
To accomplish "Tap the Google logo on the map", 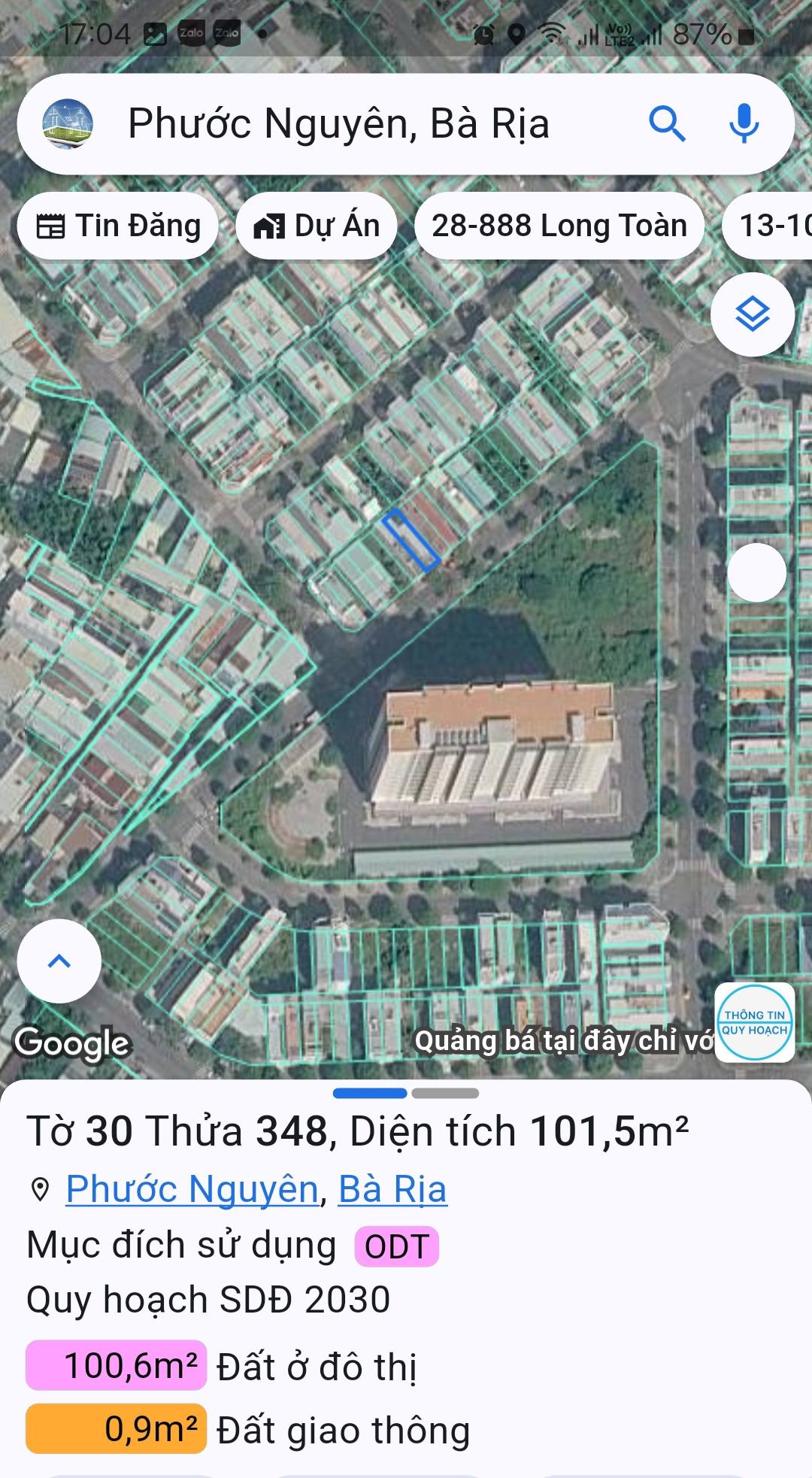I will [x=72, y=1043].
